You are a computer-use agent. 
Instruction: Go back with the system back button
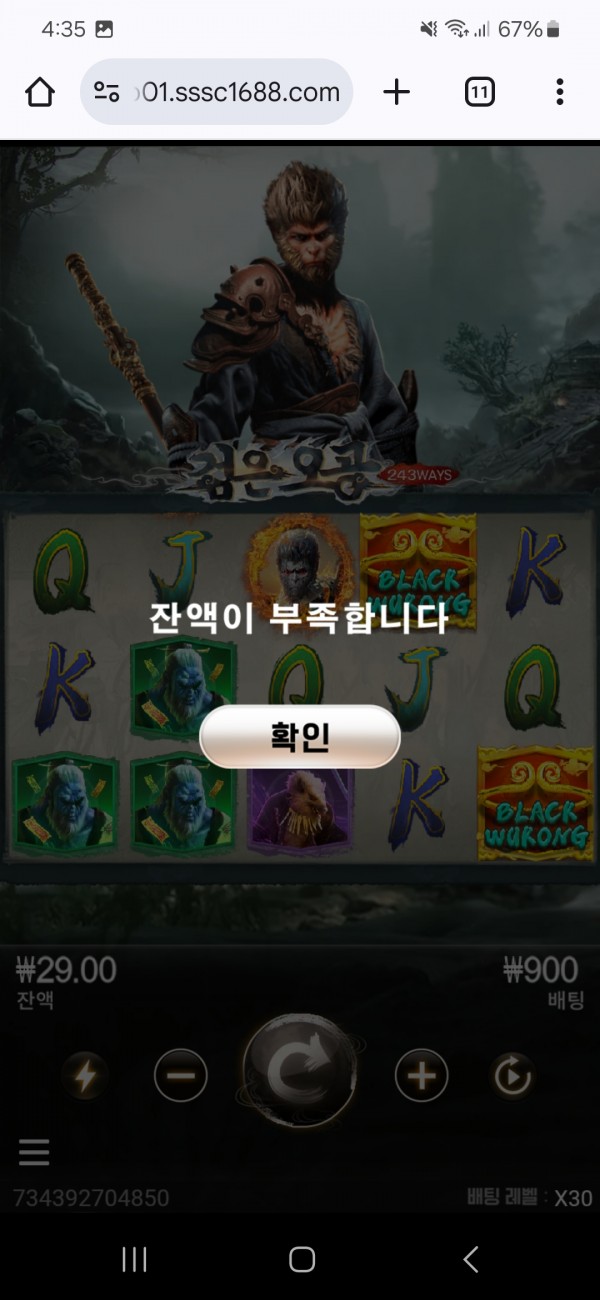(471, 1259)
